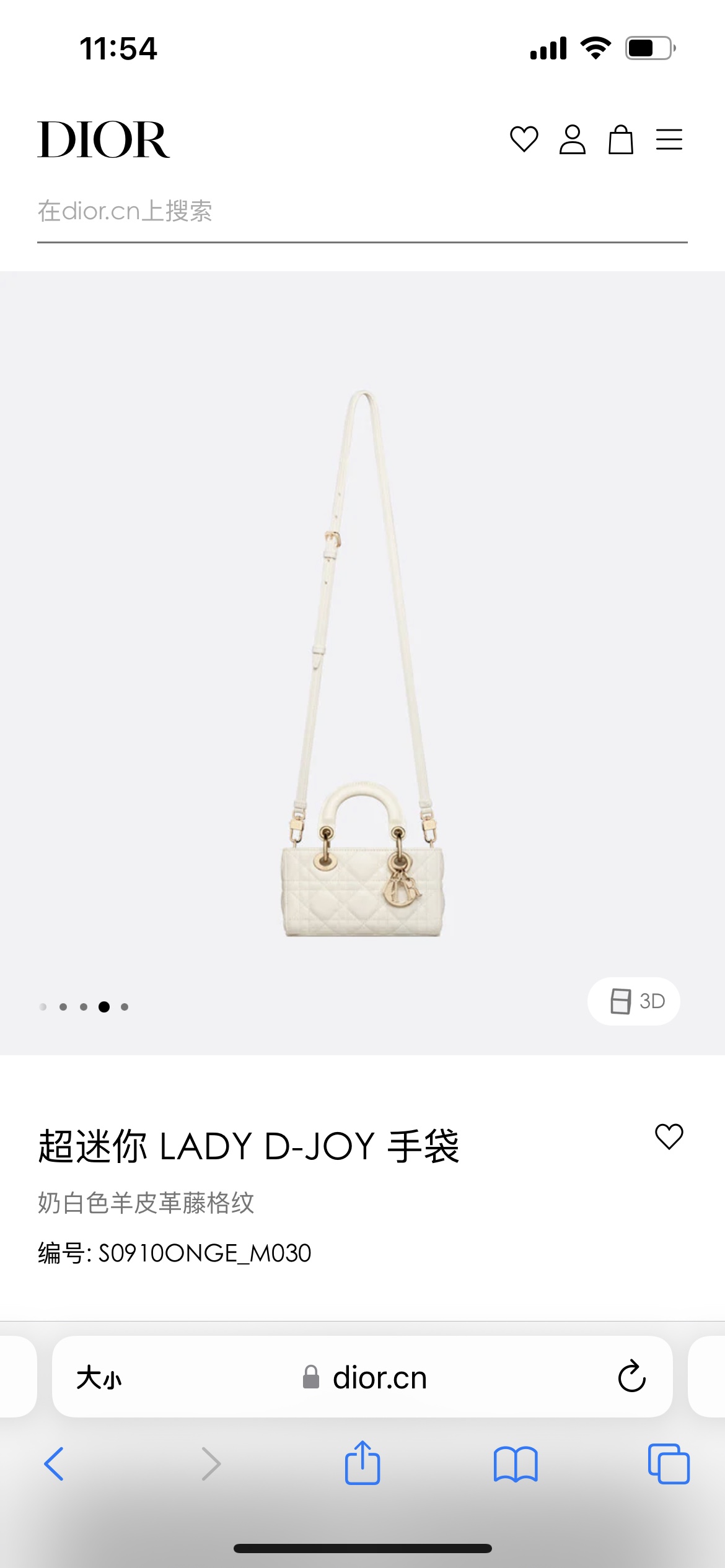The height and width of the screenshot is (1568, 725).
Task: Show all open Safari tabs
Action: [669, 1464]
